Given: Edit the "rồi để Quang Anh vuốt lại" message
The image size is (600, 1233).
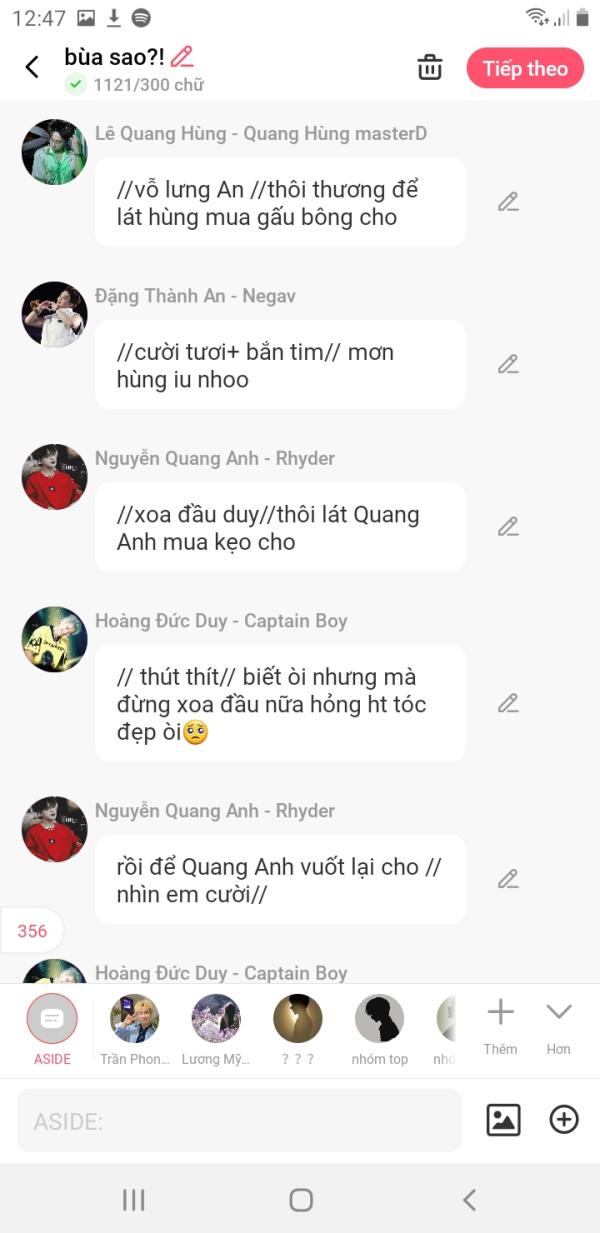Looking at the screenshot, I should tap(508, 879).
